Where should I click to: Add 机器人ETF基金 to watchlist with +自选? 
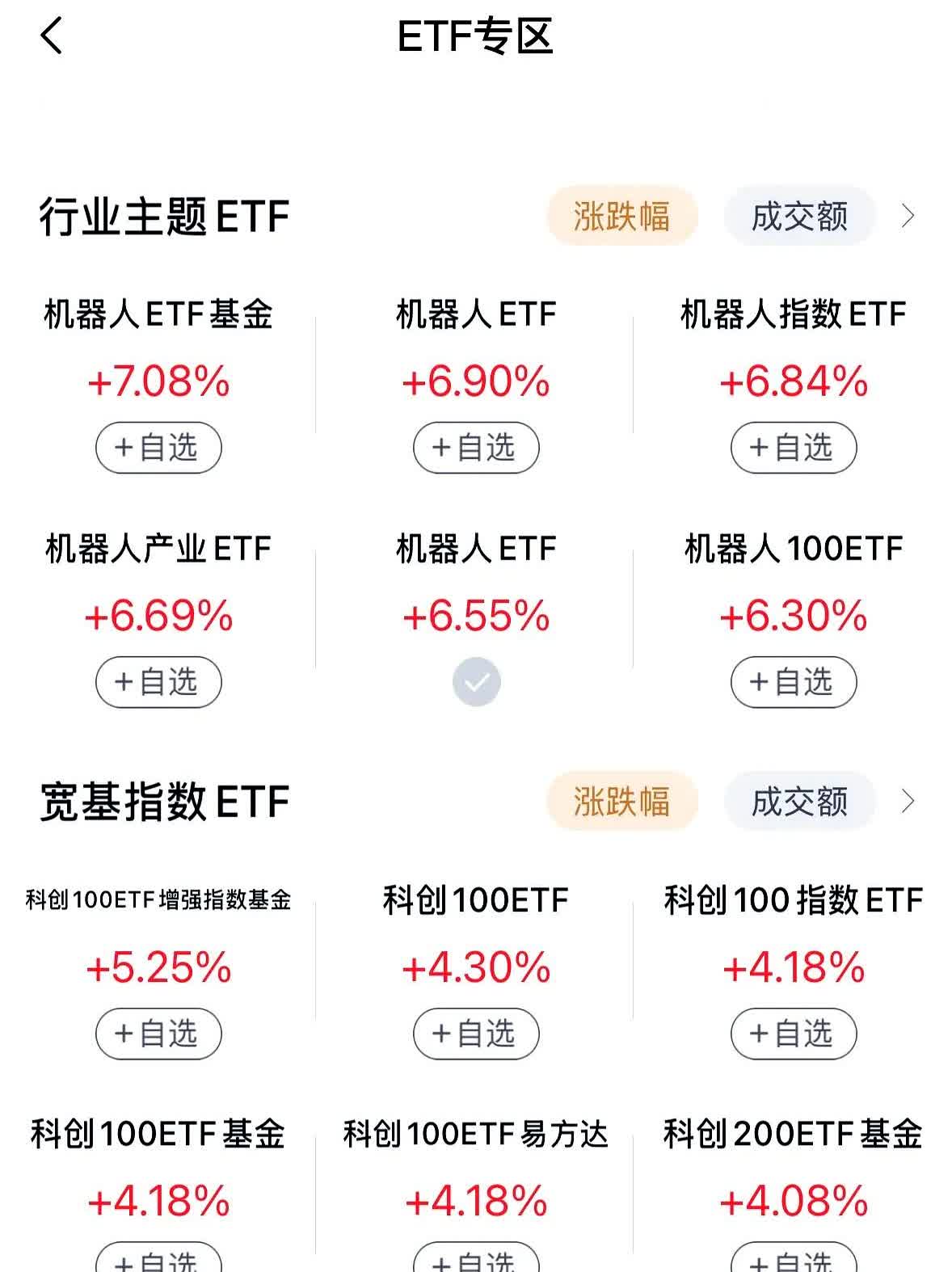pyautogui.click(x=157, y=448)
